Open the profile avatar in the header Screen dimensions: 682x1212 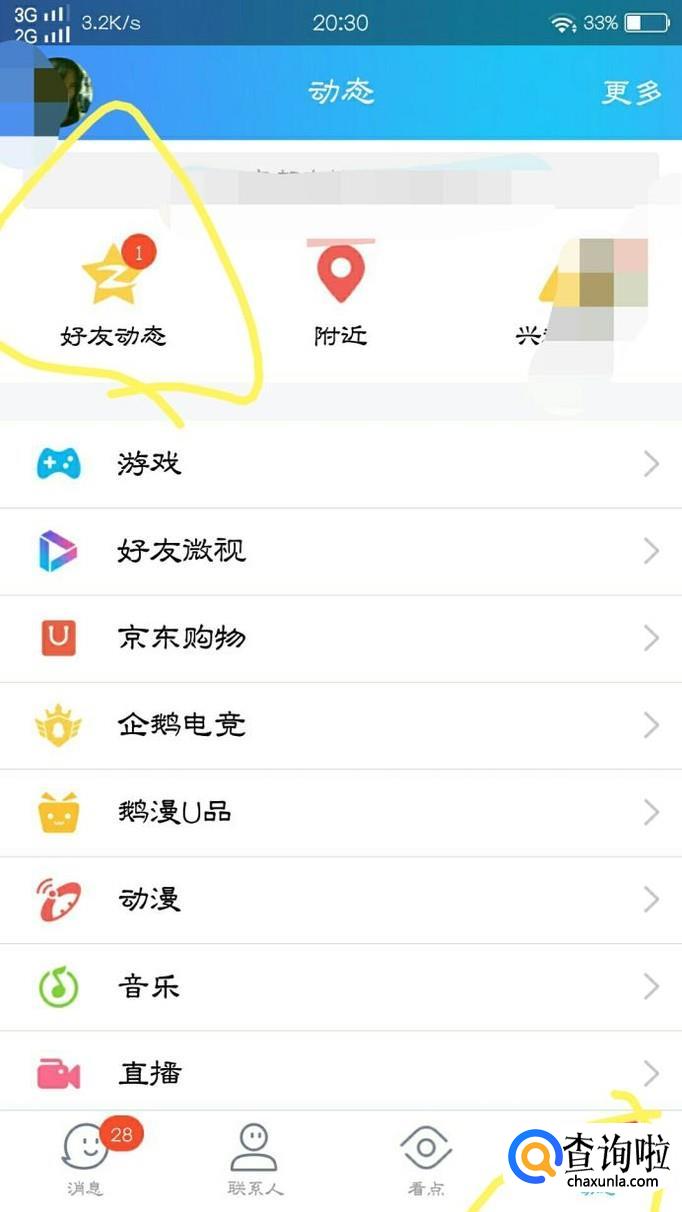[60, 92]
